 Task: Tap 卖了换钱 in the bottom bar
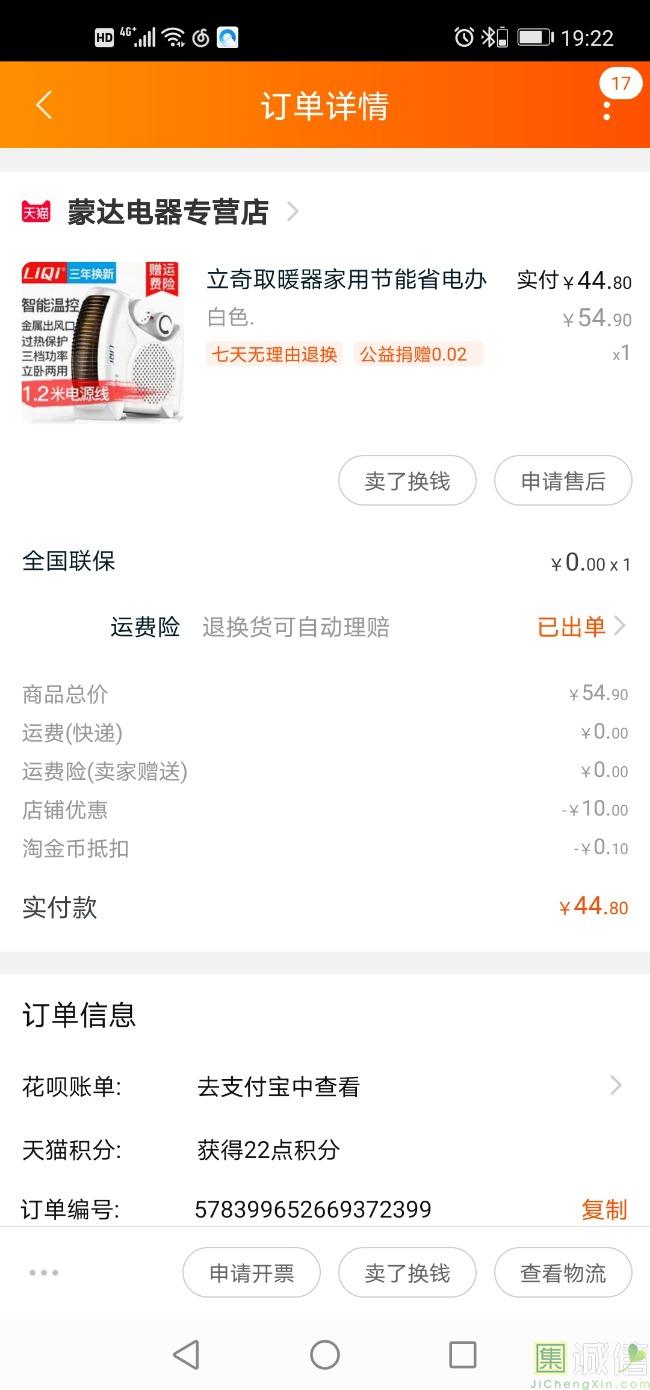(407, 1273)
